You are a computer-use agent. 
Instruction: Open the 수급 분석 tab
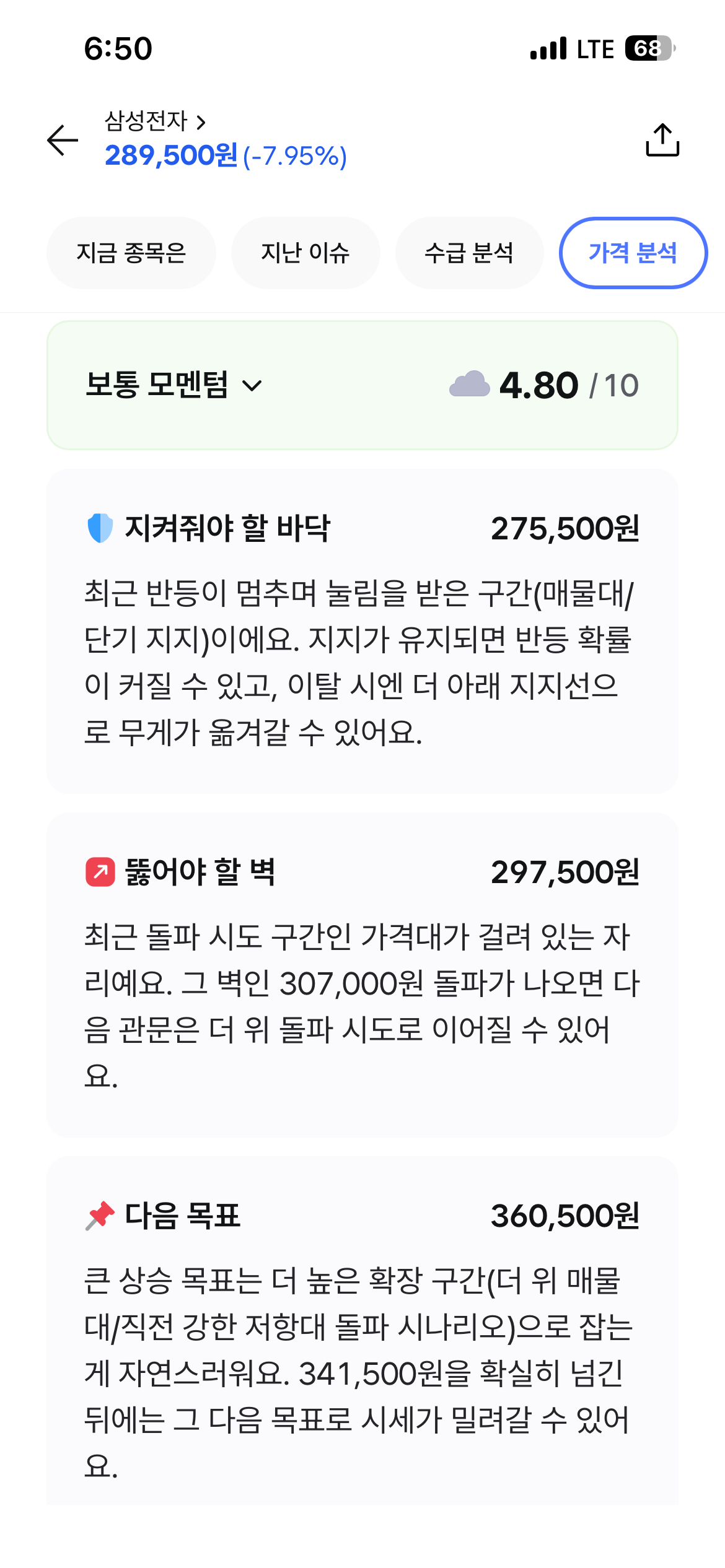tap(469, 253)
